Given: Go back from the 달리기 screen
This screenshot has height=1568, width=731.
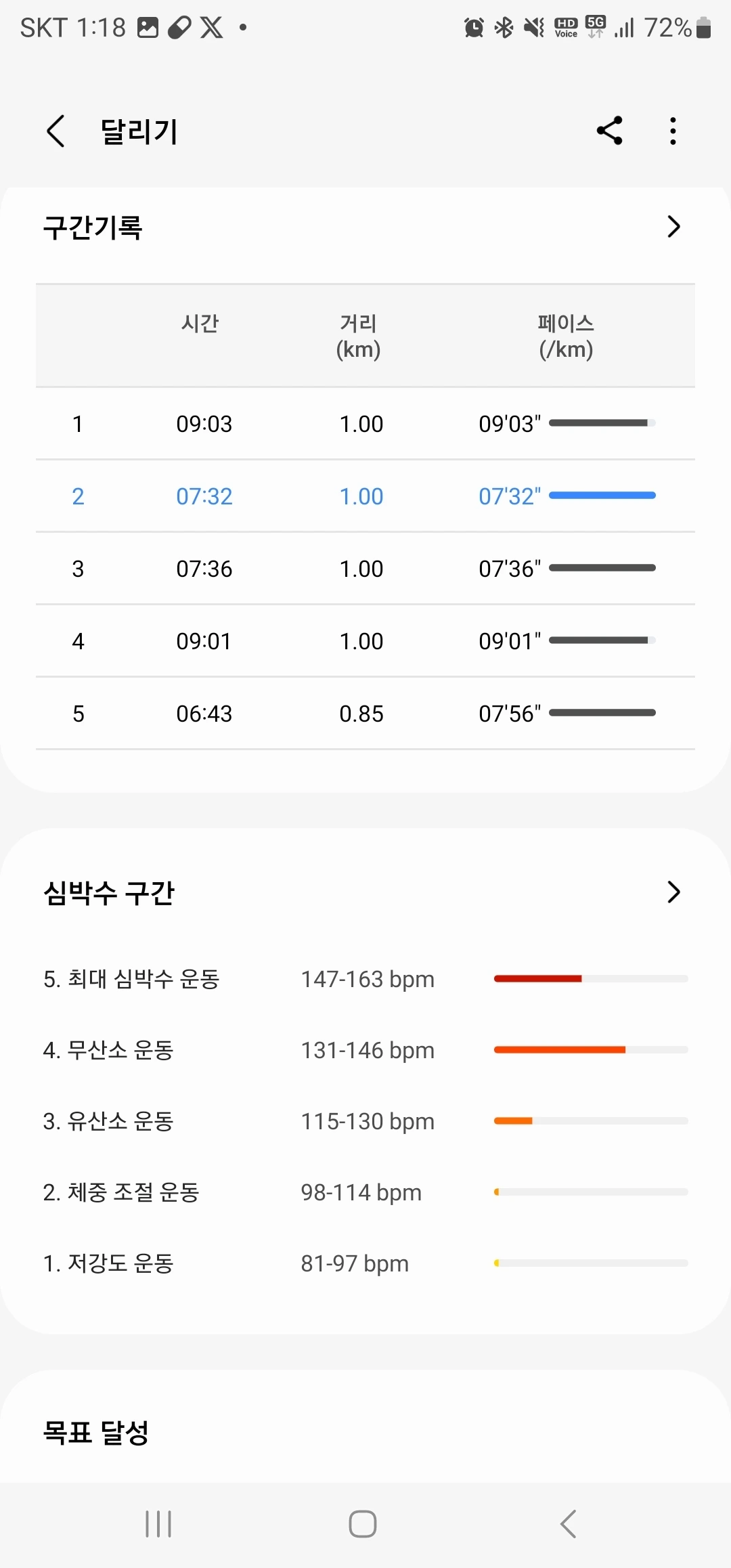Looking at the screenshot, I should coord(56,131).
